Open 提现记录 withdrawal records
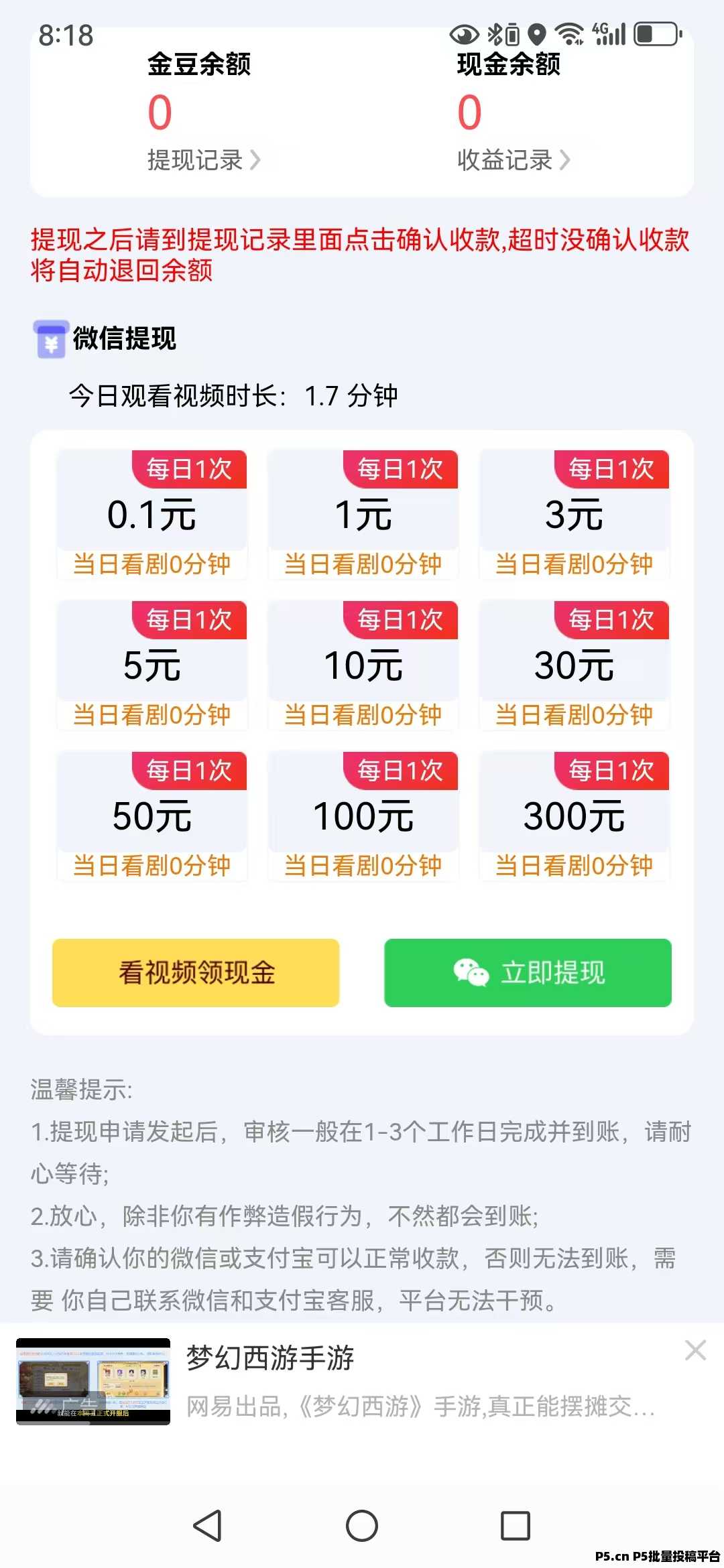Screen dimensions: 724x1568 [x=203, y=160]
